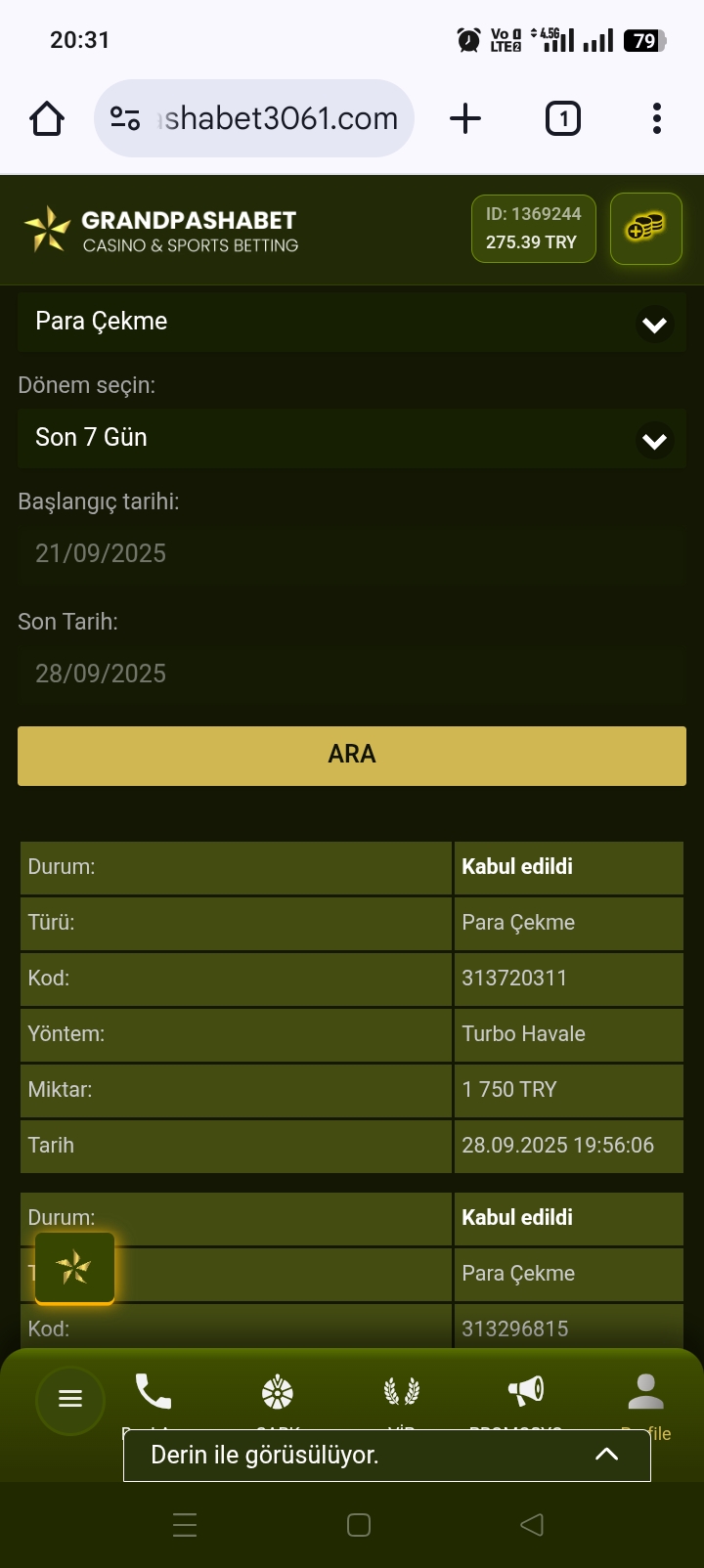The image size is (704, 1568).
Task: Open the browser home page
Action: pyautogui.click(x=47, y=119)
